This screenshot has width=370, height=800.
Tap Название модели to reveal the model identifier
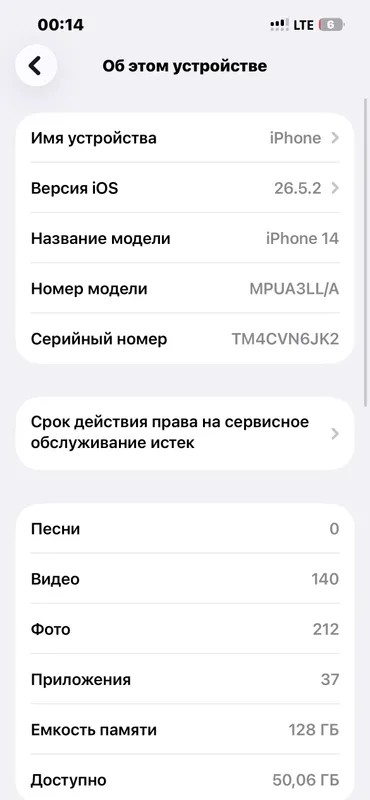tap(185, 238)
